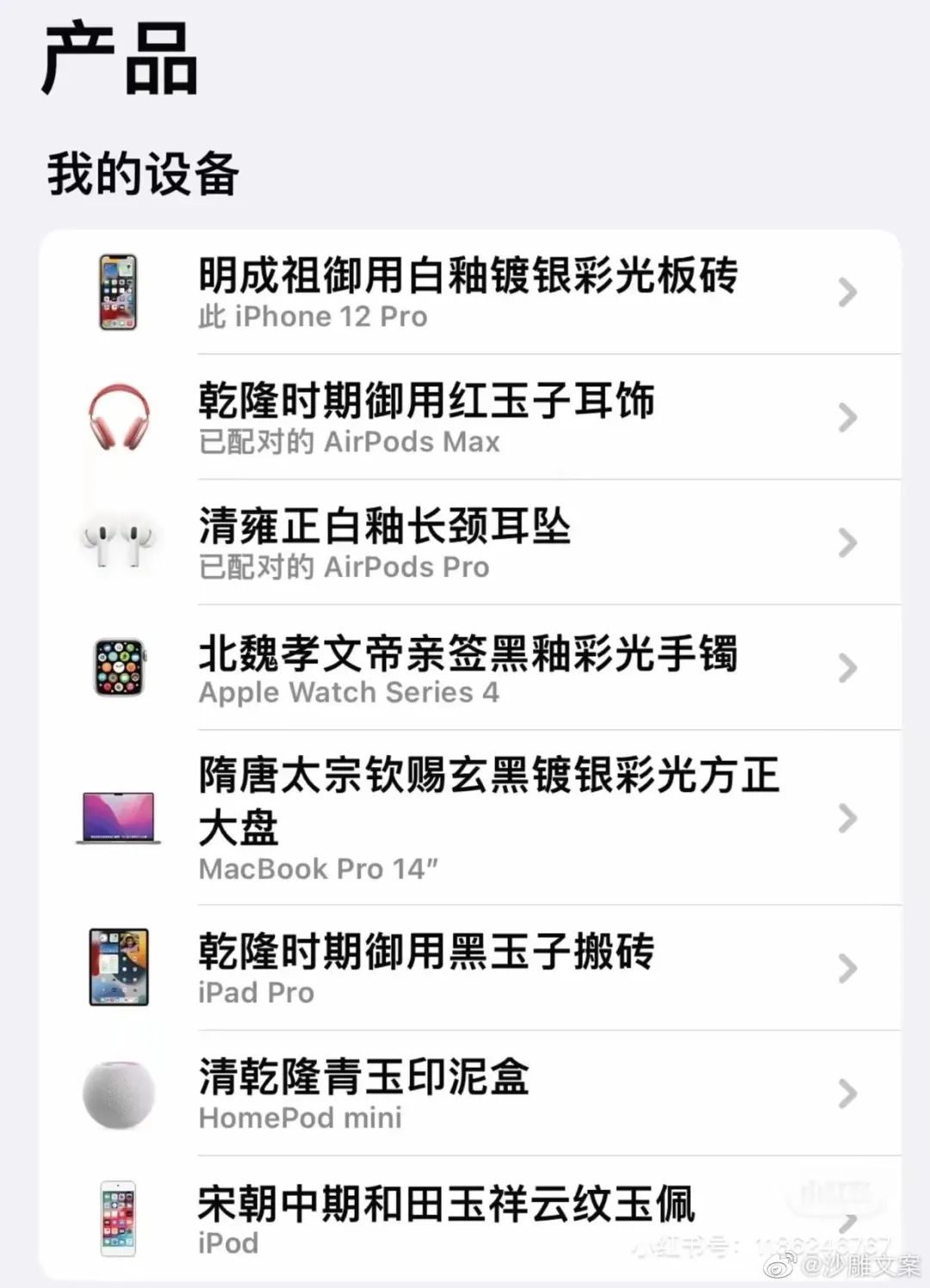Open the HomePod mini device row
930x1288 pixels.
(x=469, y=1093)
